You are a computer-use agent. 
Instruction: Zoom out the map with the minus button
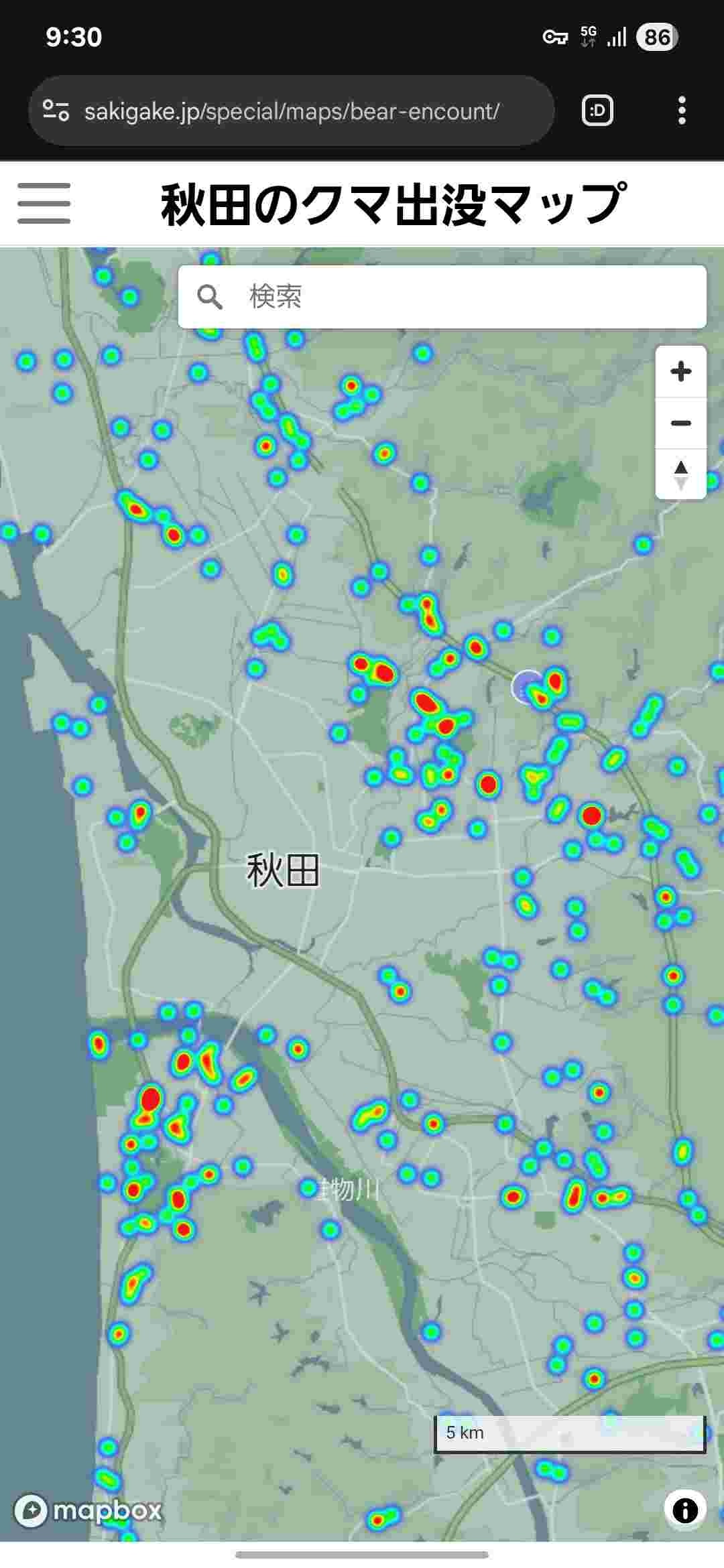click(681, 423)
